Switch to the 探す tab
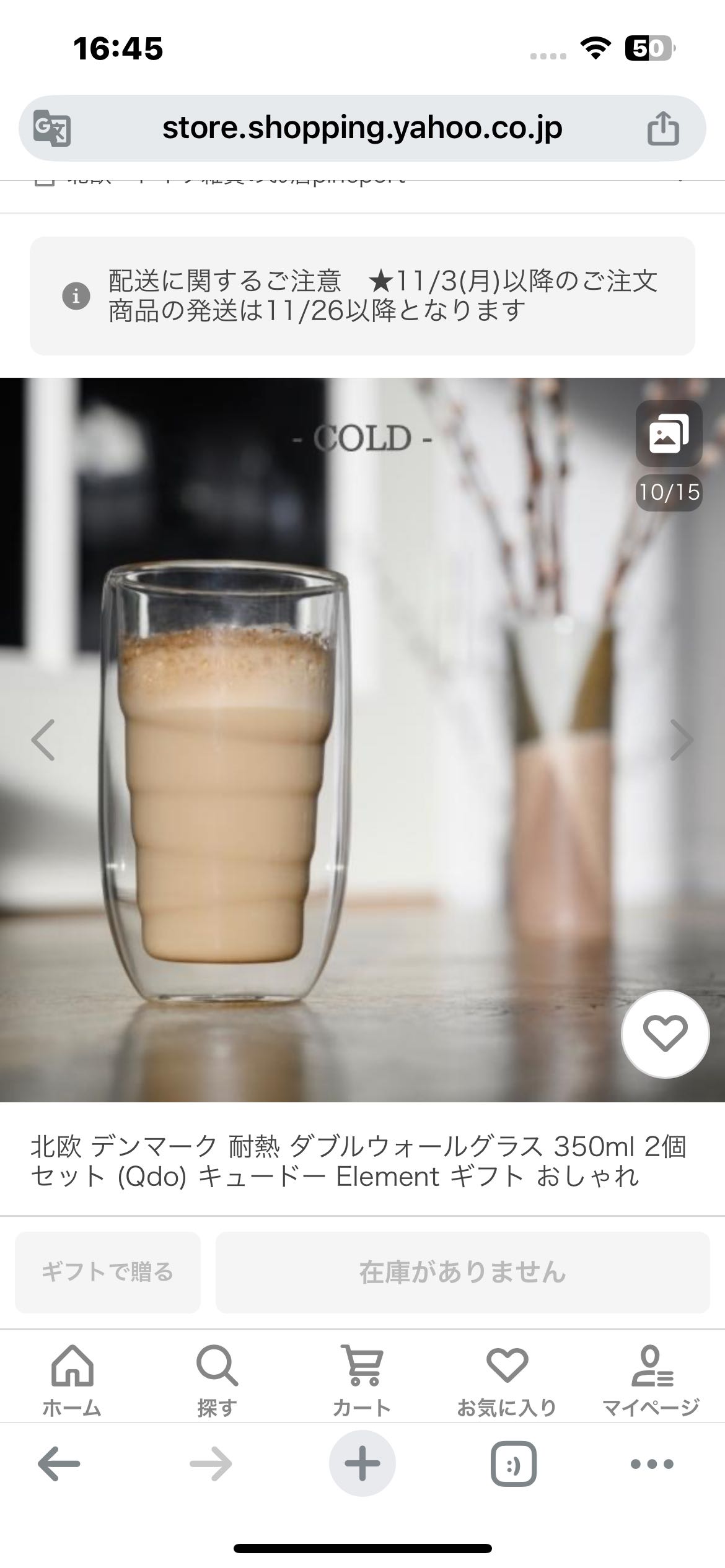Image resolution: width=725 pixels, height=1568 pixels. coord(217,1380)
